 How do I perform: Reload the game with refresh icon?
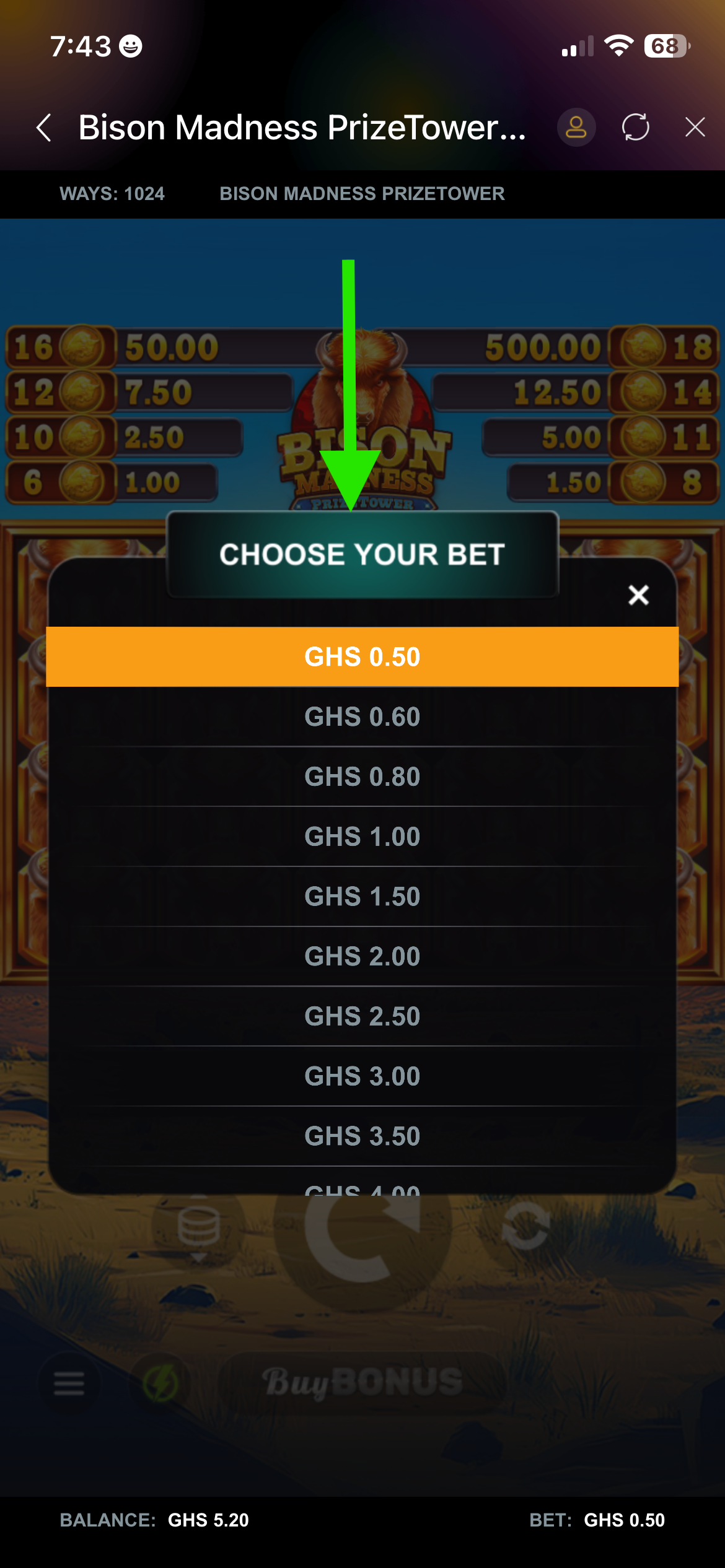636,128
